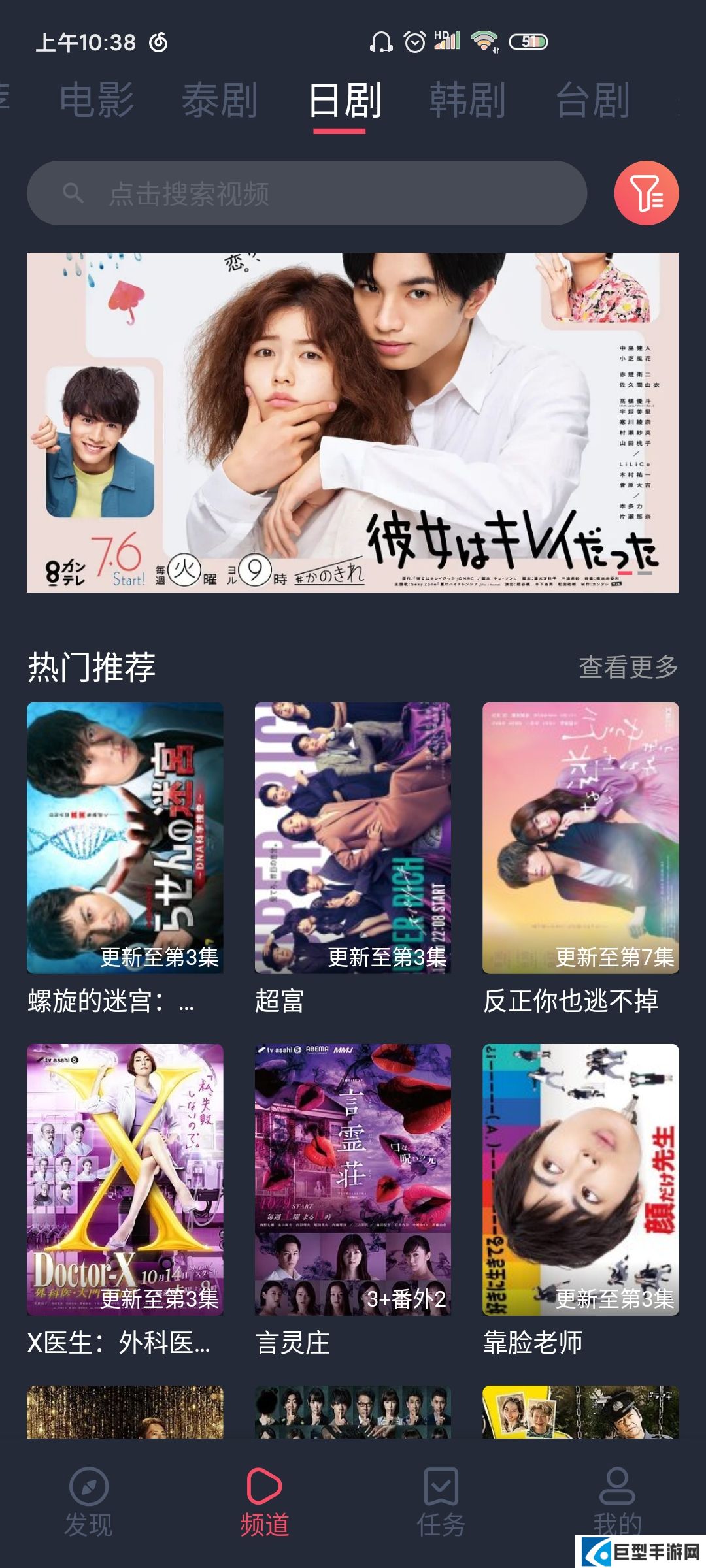Tap the 点击搜索视频 search box
Viewport: 706px width, 1568px height.
tap(306, 193)
